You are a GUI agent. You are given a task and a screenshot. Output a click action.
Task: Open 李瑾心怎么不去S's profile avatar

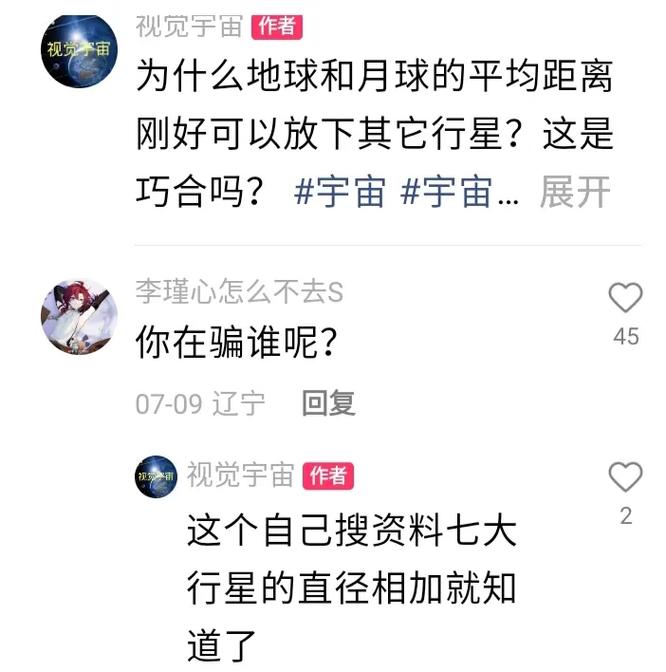(x=79, y=315)
